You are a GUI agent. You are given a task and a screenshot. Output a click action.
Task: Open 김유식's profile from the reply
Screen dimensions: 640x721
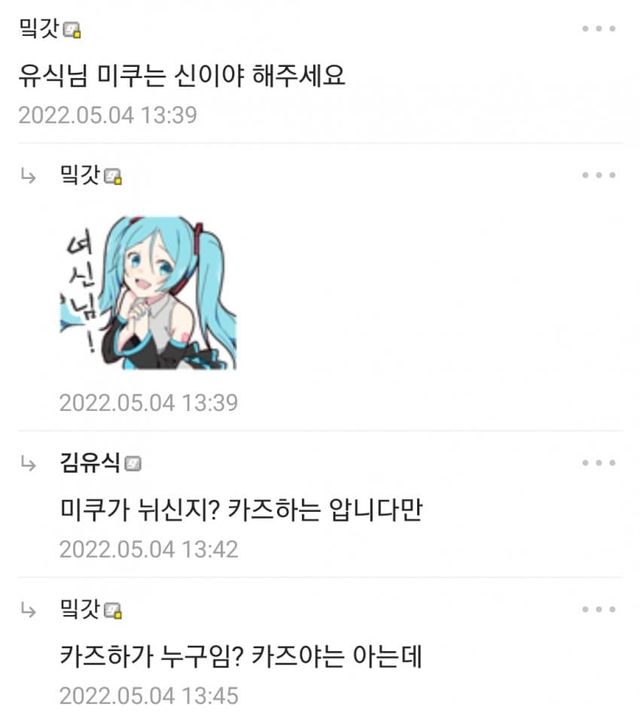tap(90, 463)
